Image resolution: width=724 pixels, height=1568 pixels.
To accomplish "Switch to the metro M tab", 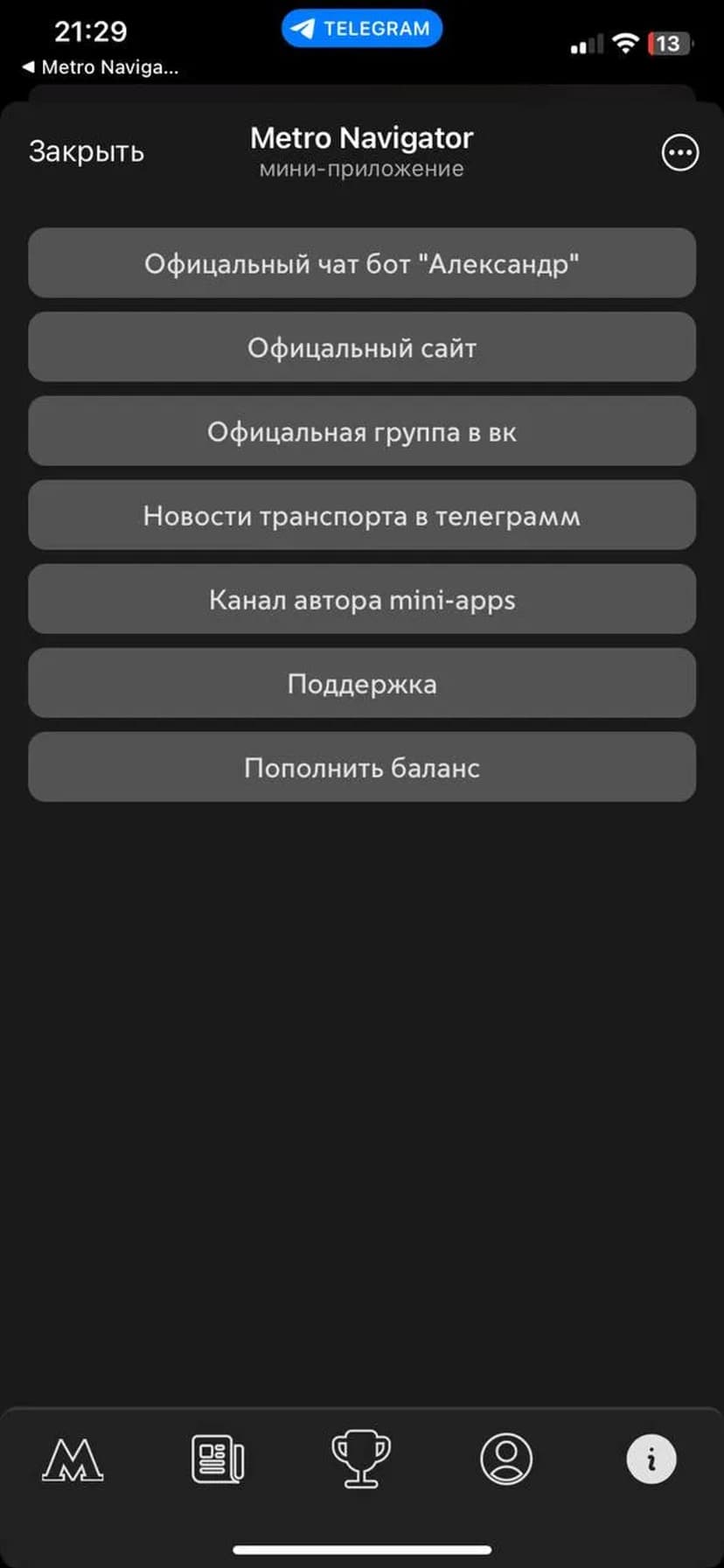I will (73, 1459).
